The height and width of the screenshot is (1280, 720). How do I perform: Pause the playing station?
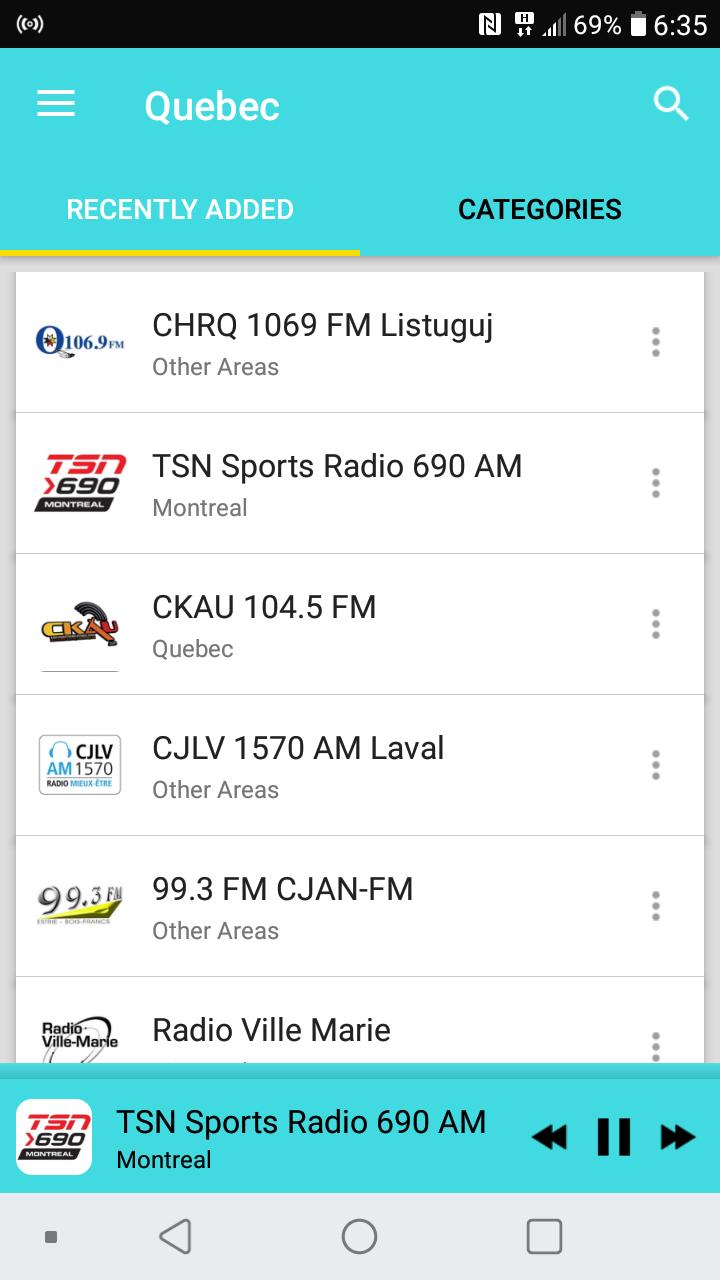click(613, 1137)
